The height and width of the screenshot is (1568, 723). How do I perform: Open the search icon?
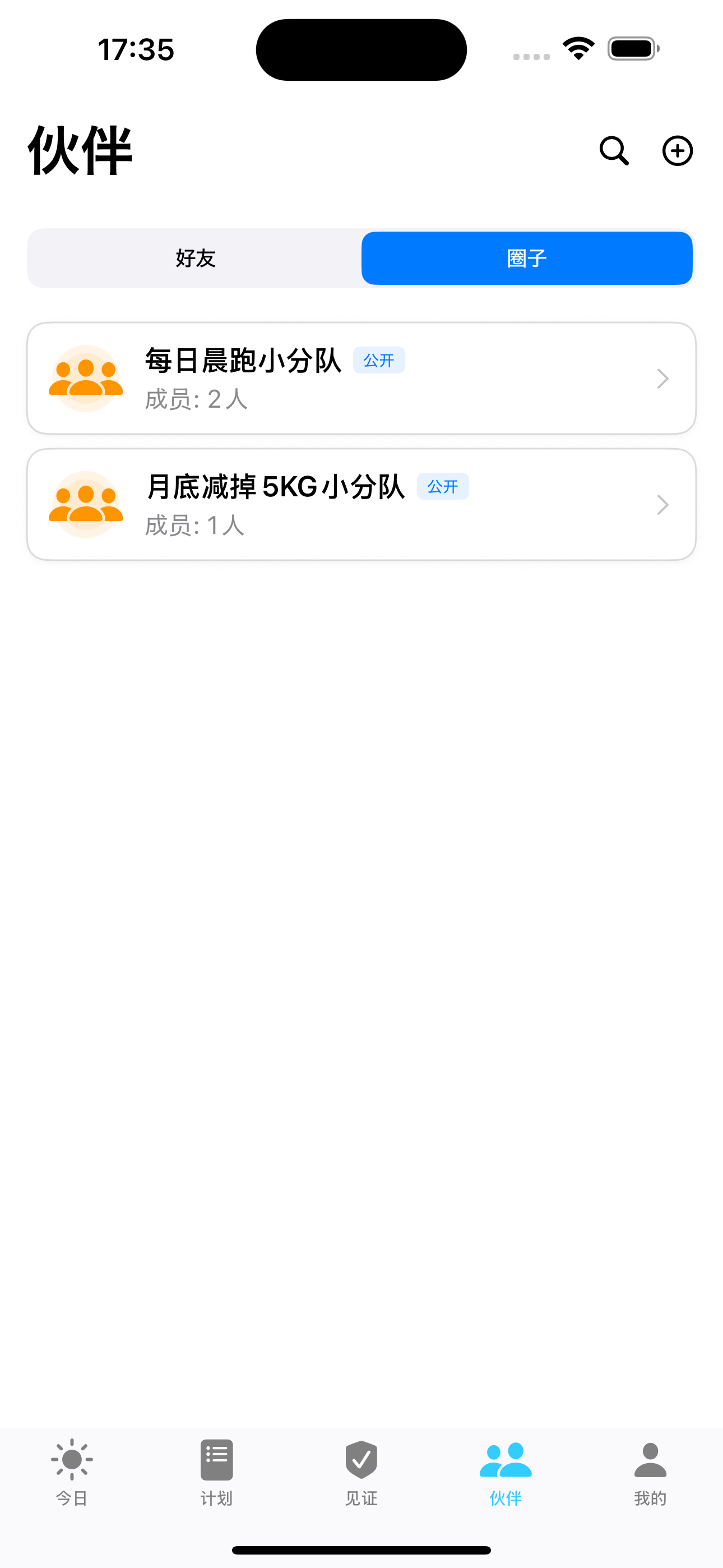pyautogui.click(x=614, y=151)
